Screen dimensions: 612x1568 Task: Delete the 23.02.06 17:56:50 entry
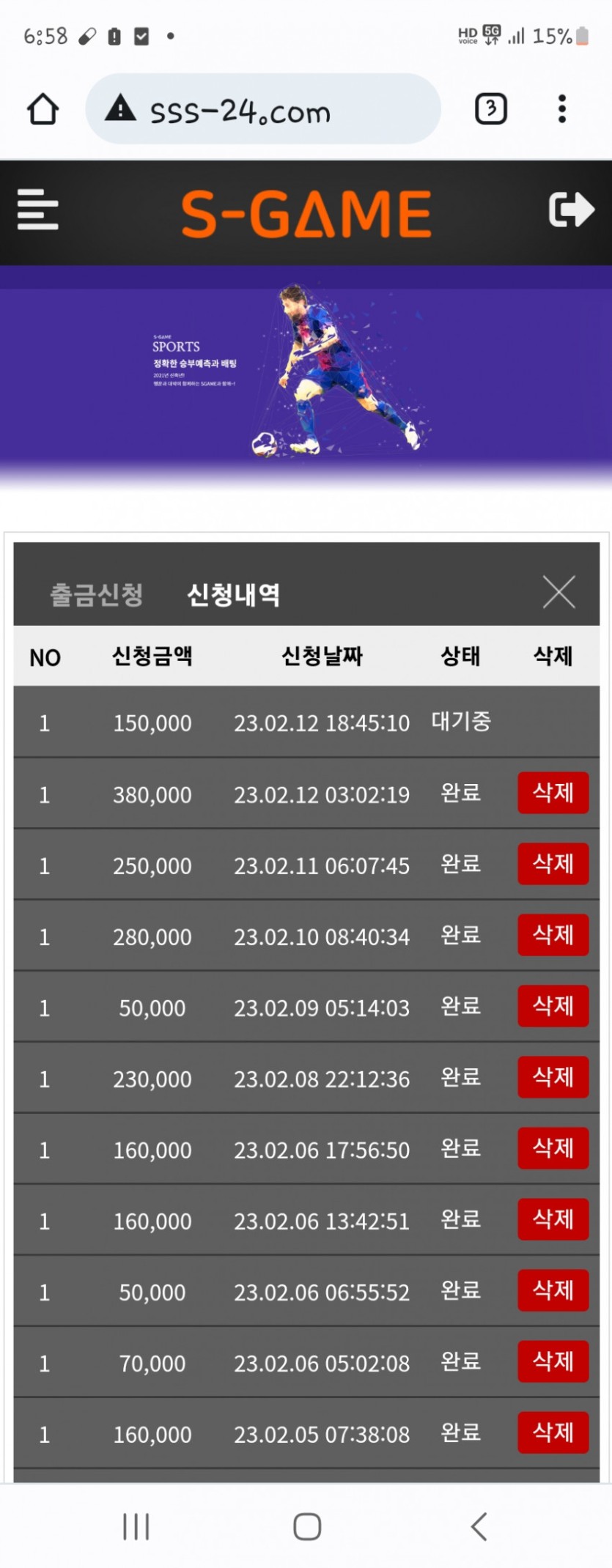pyautogui.click(x=553, y=1148)
